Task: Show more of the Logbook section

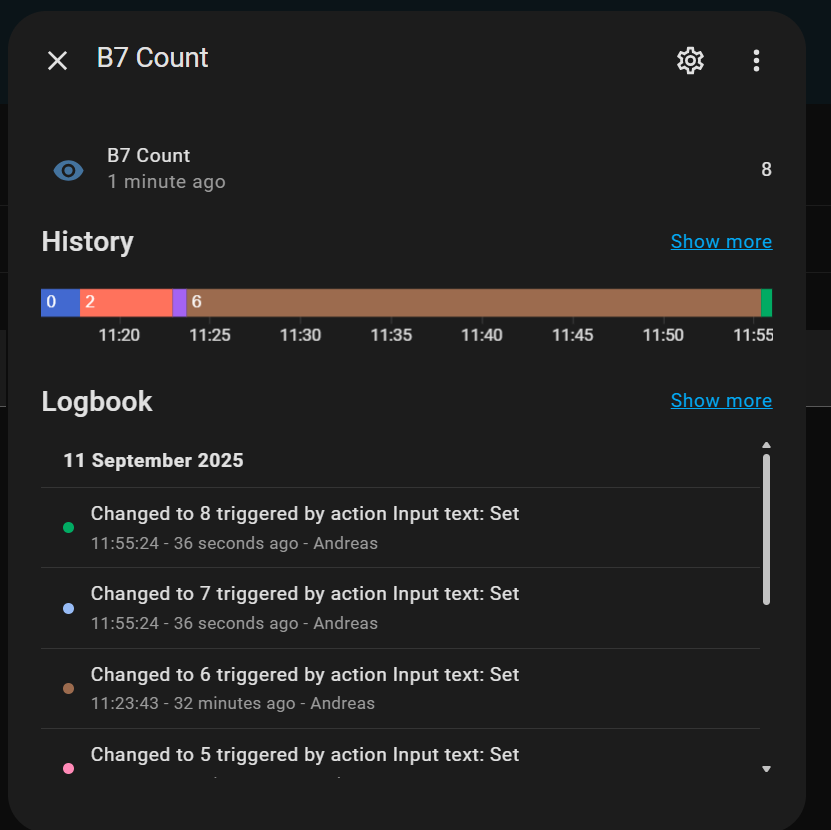Action: 721,401
